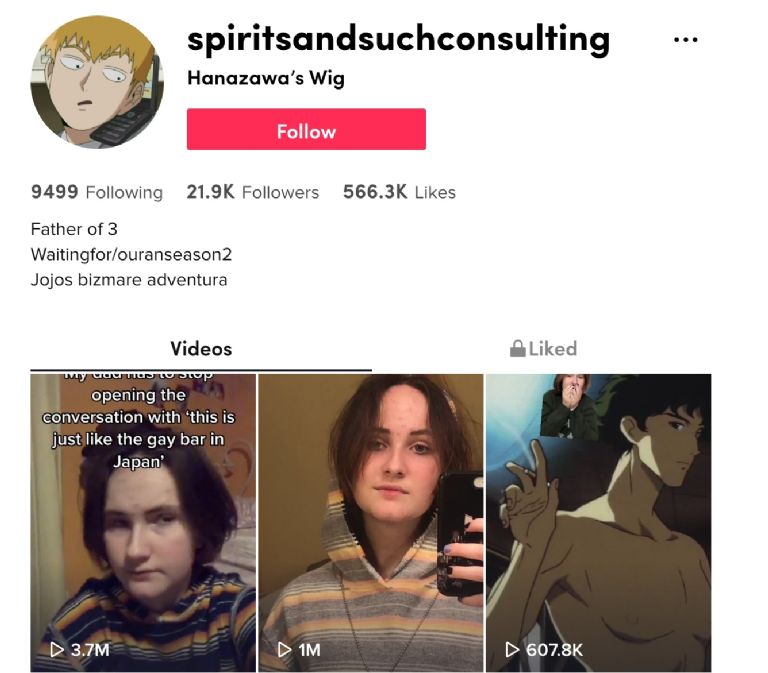
Task: Open the video with 3.7M views
Action: click(x=143, y=522)
